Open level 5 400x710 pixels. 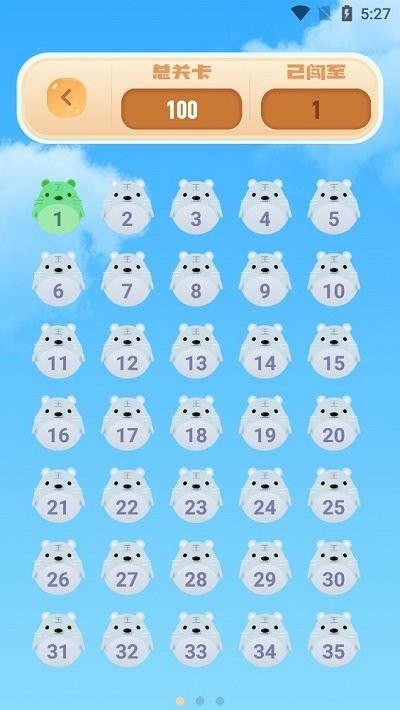[334, 206]
